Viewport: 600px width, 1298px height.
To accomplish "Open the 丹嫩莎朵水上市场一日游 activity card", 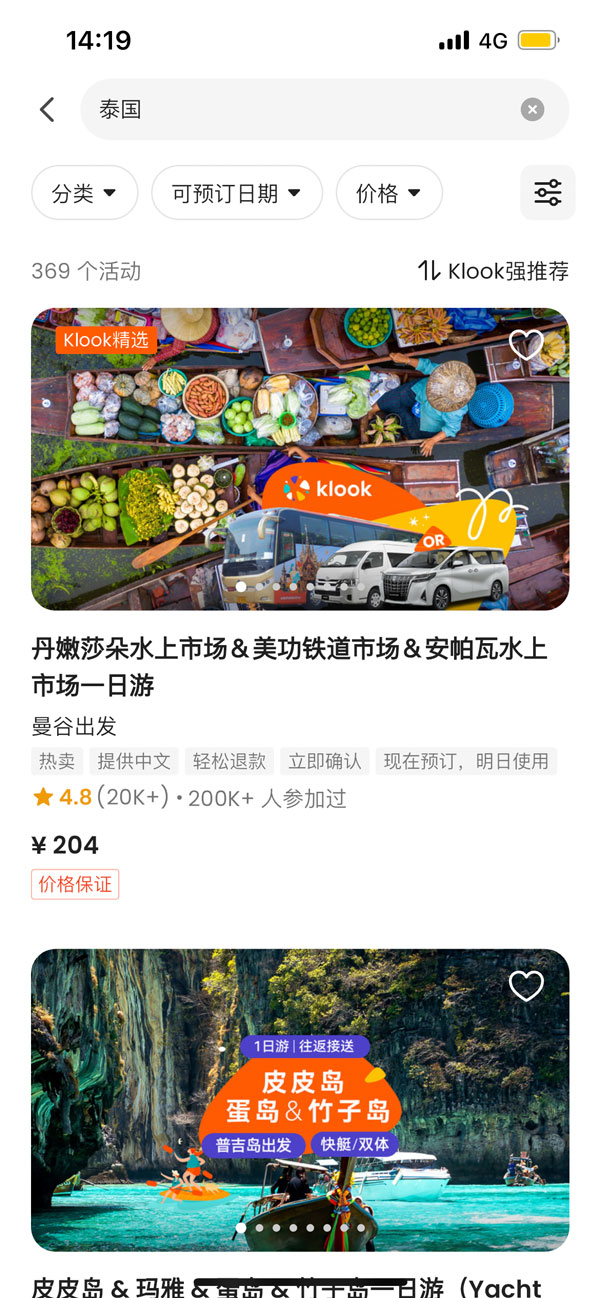I will (x=290, y=667).
